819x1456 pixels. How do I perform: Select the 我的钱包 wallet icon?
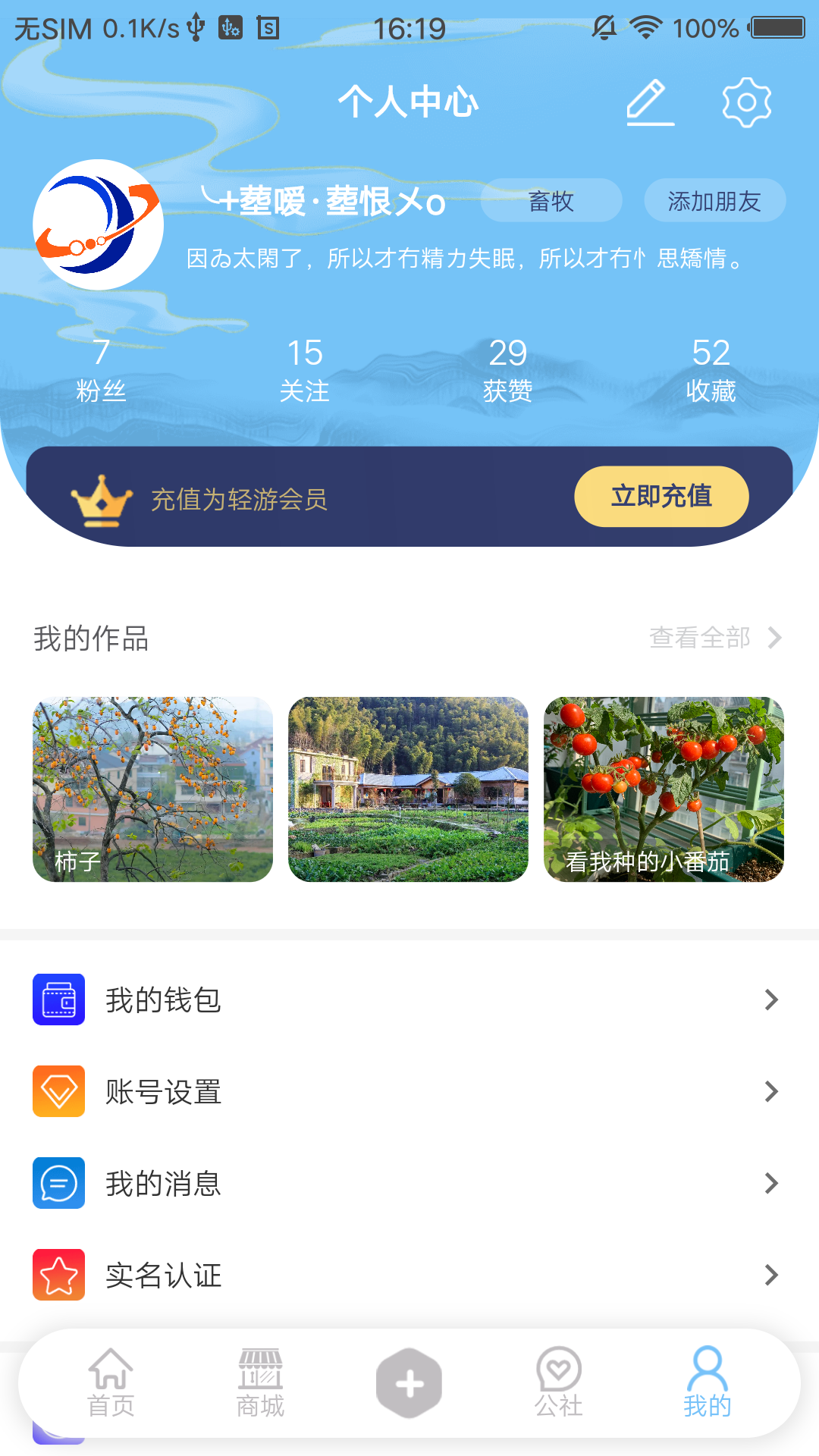pyautogui.click(x=58, y=999)
